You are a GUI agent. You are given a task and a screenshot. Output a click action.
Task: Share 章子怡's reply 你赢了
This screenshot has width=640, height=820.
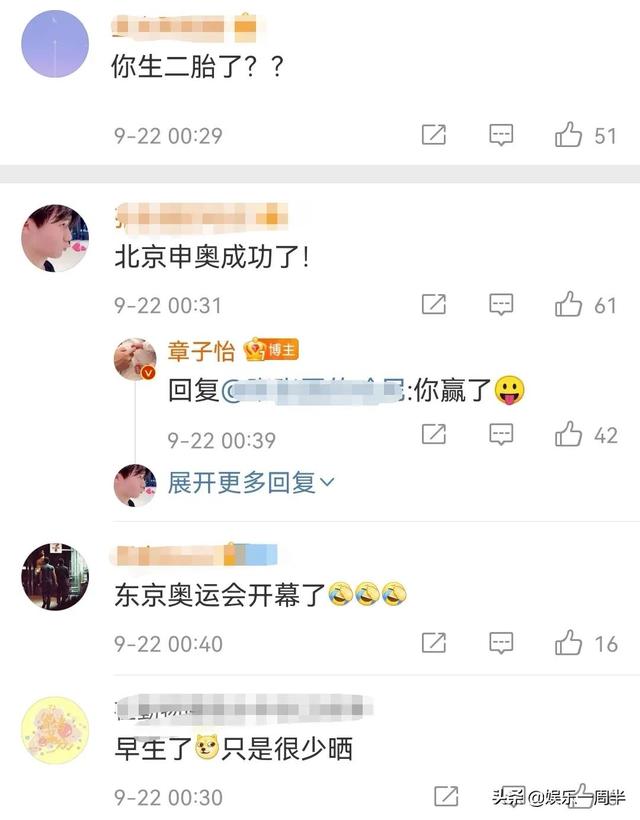(x=434, y=434)
